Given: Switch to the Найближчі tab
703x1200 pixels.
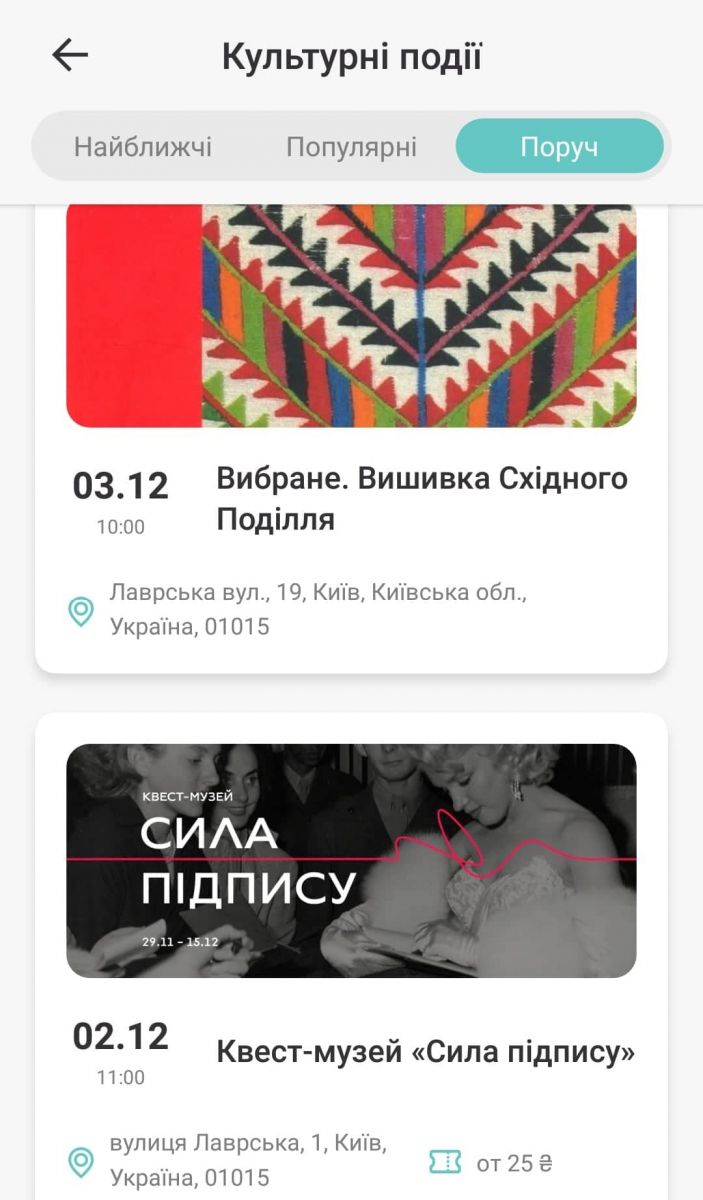Looking at the screenshot, I should pos(143,147).
